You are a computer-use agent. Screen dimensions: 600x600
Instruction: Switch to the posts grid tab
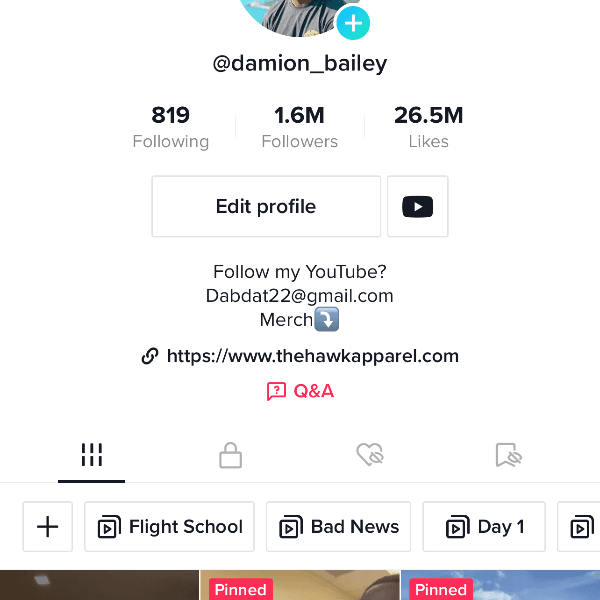click(92, 456)
